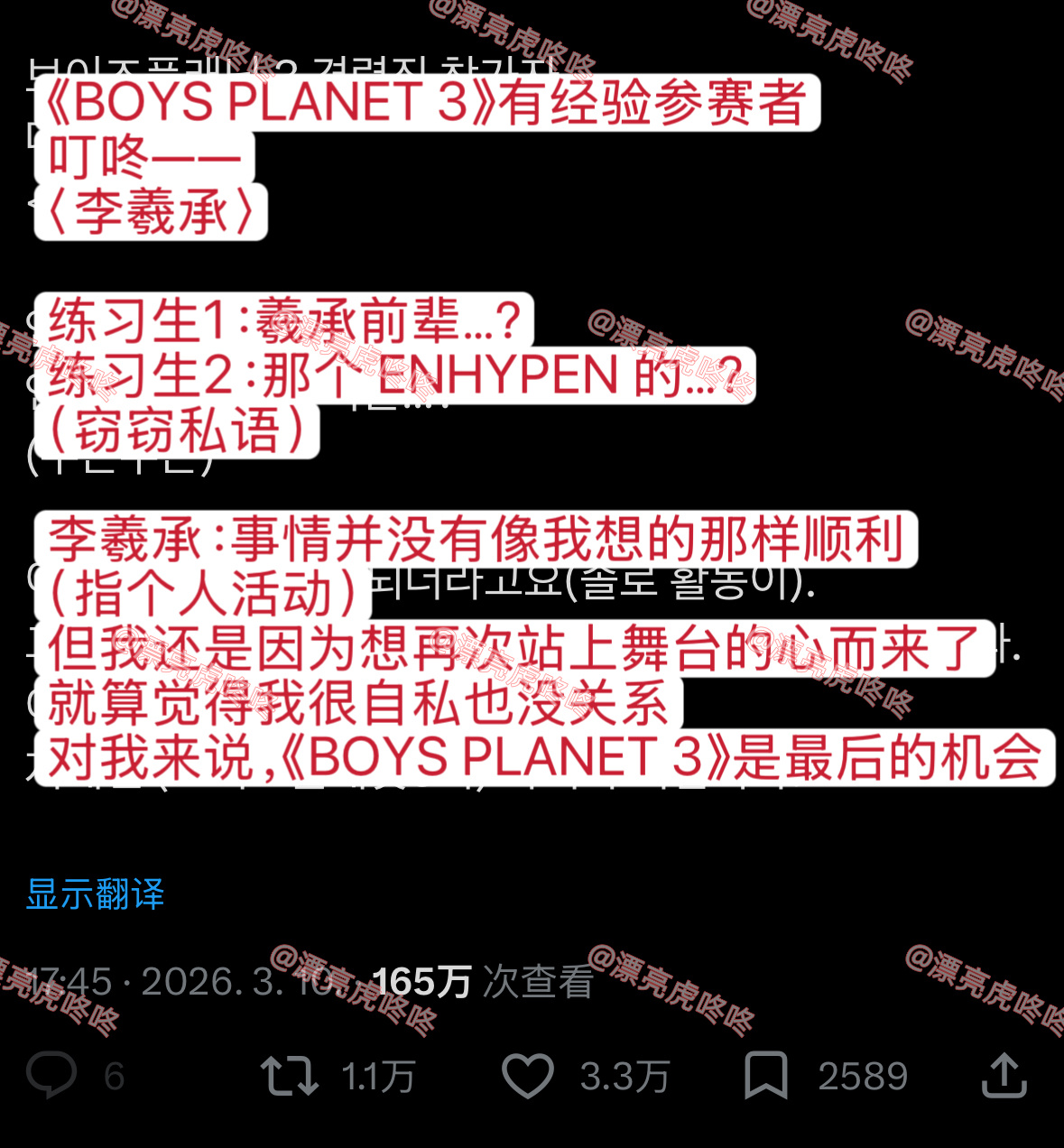Repost the post using the retweet icon
The image size is (1064, 1148).
click(x=291, y=1076)
